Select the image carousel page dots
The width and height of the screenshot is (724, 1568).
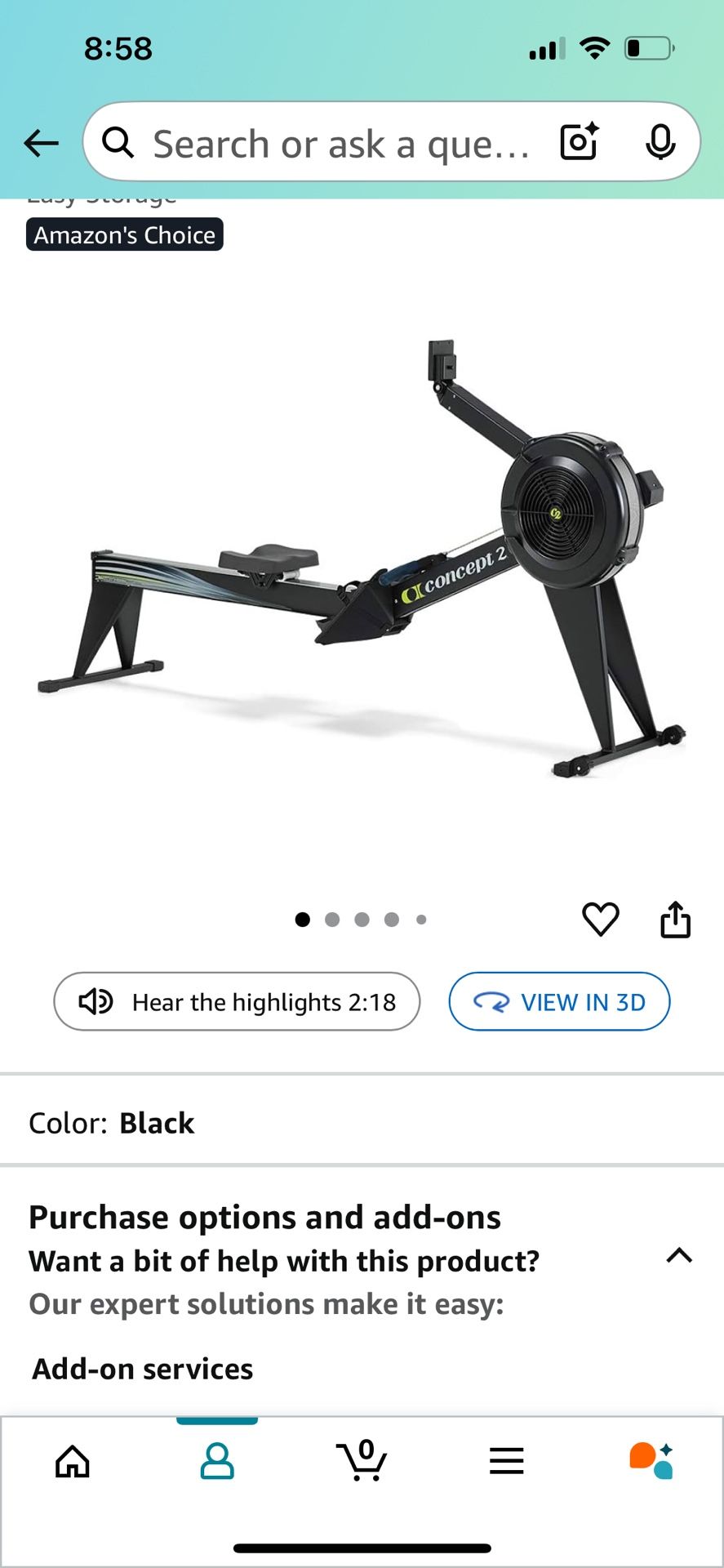click(362, 920)
